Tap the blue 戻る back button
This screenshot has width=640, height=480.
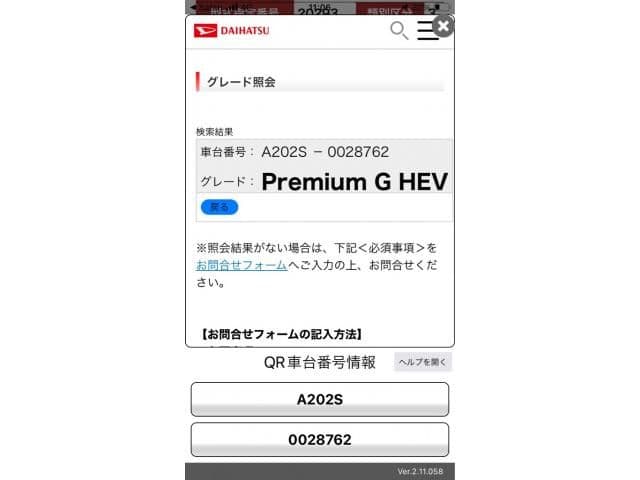coord(219,207)
